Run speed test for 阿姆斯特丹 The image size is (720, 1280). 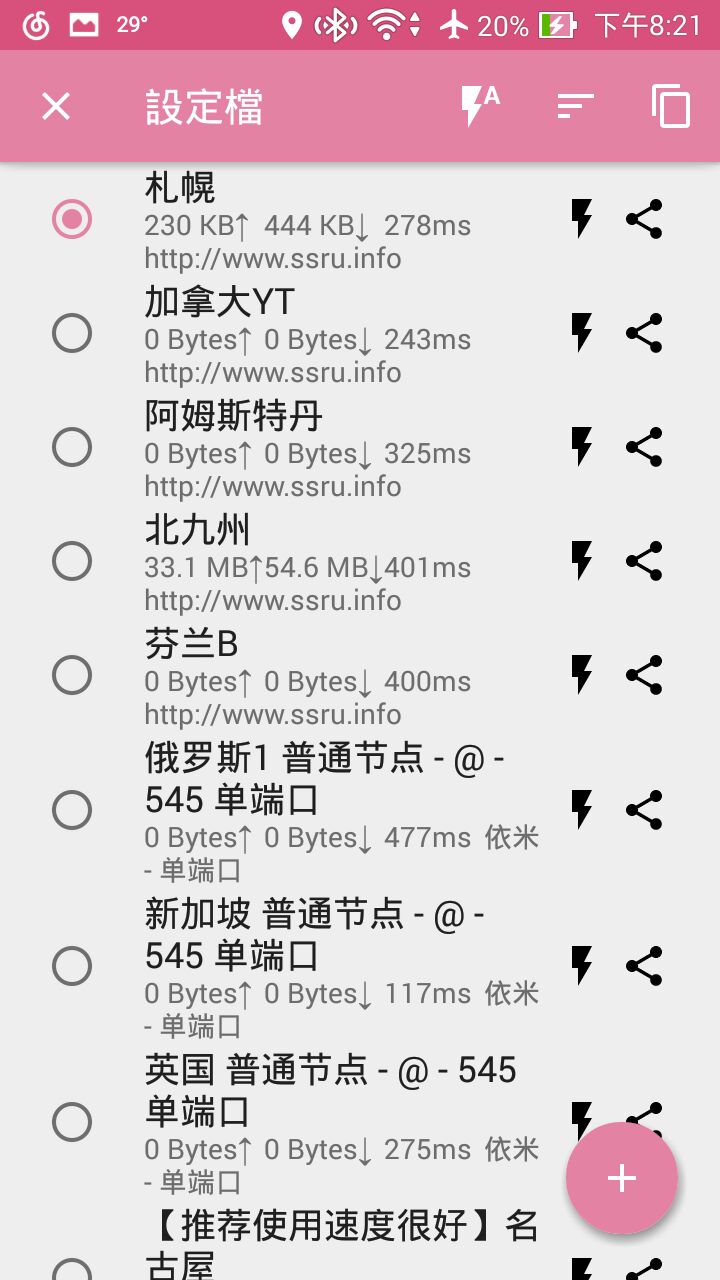581,447
